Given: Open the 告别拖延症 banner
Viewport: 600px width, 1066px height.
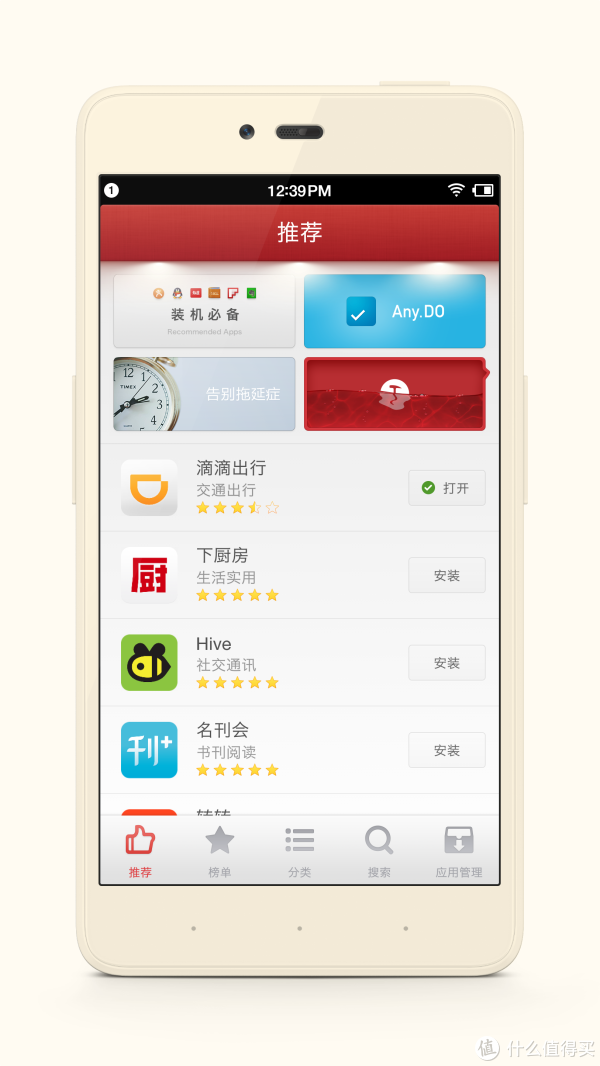Looking at the screenshot, I should coord(204,394).
